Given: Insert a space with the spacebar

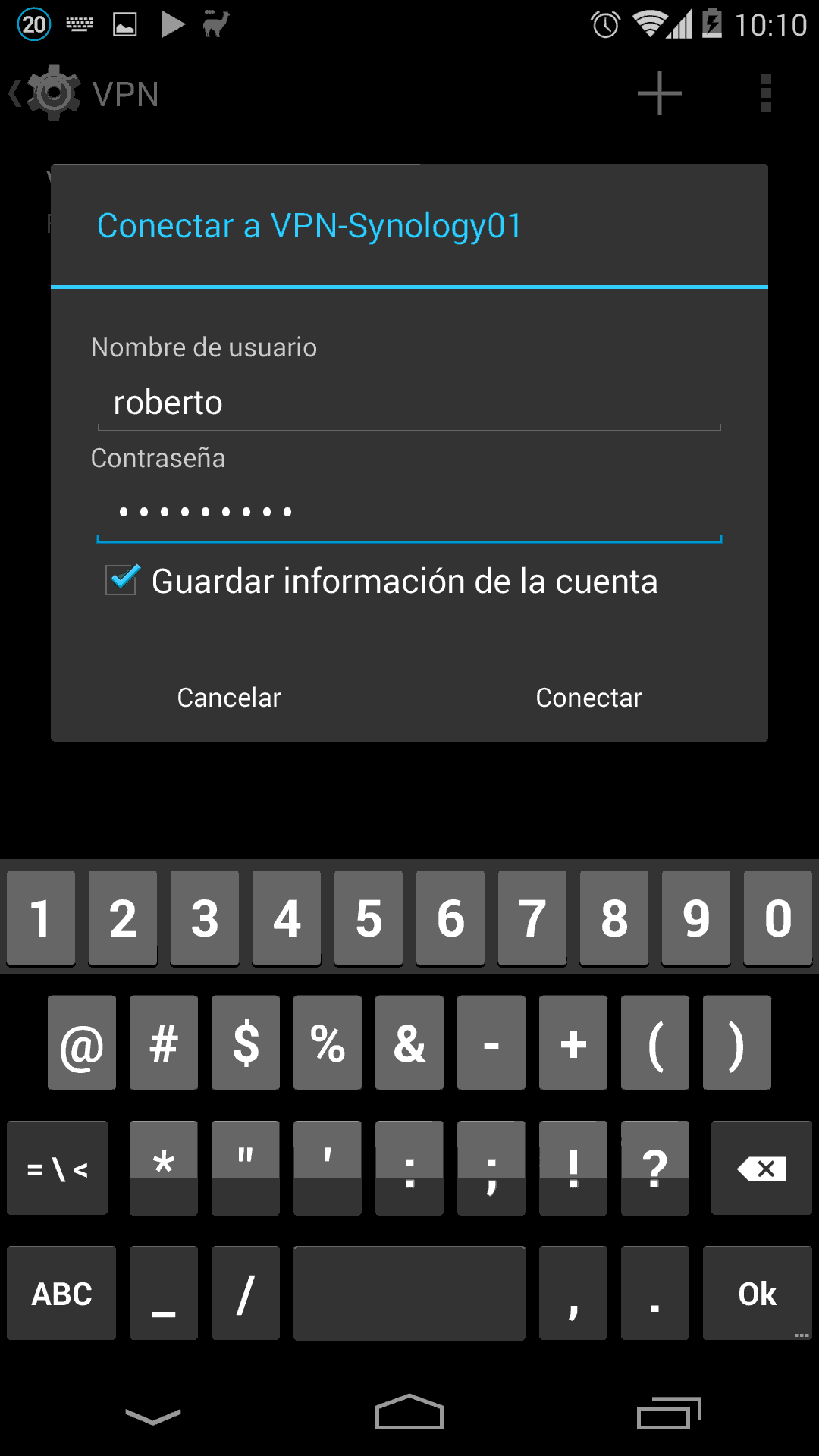Looking at the screenshot, I should coord(409,1294).
